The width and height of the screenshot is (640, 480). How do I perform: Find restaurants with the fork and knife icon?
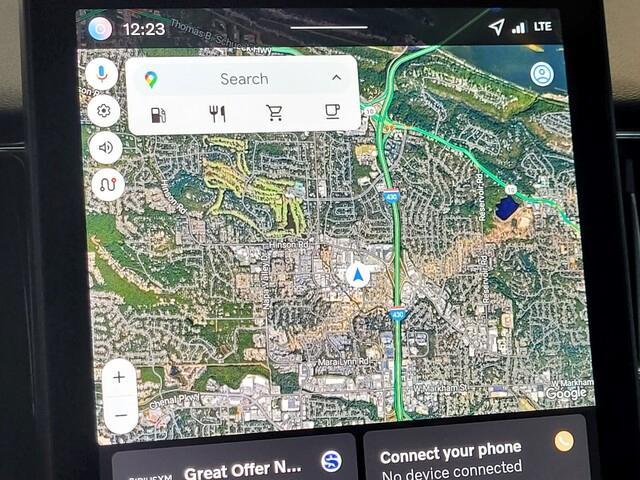216,114
